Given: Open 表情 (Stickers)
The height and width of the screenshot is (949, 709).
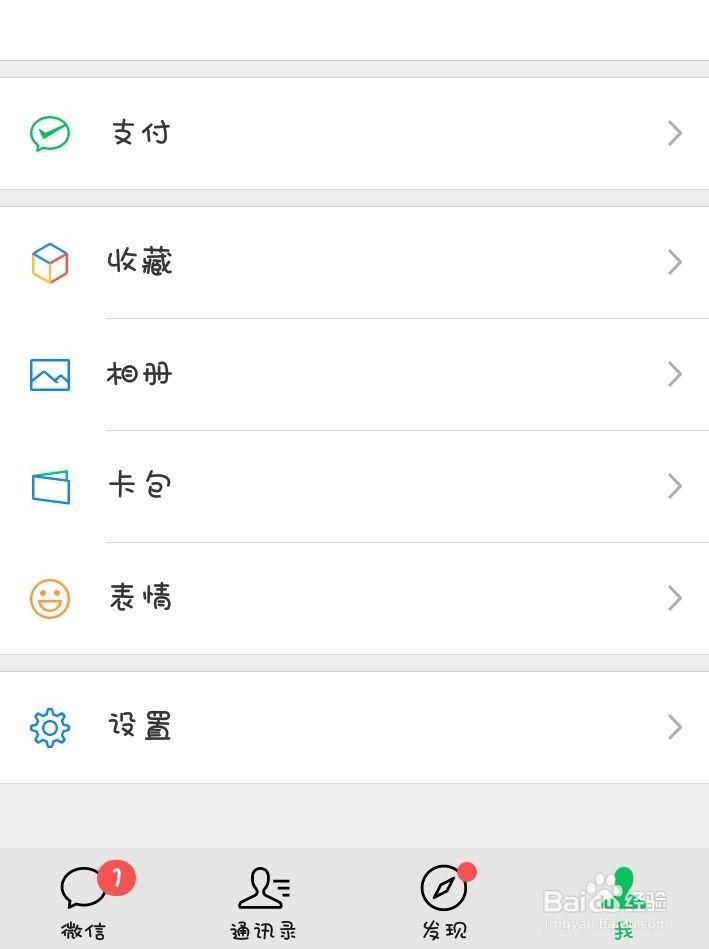Looking at the screenshot, I should [354, 599].
